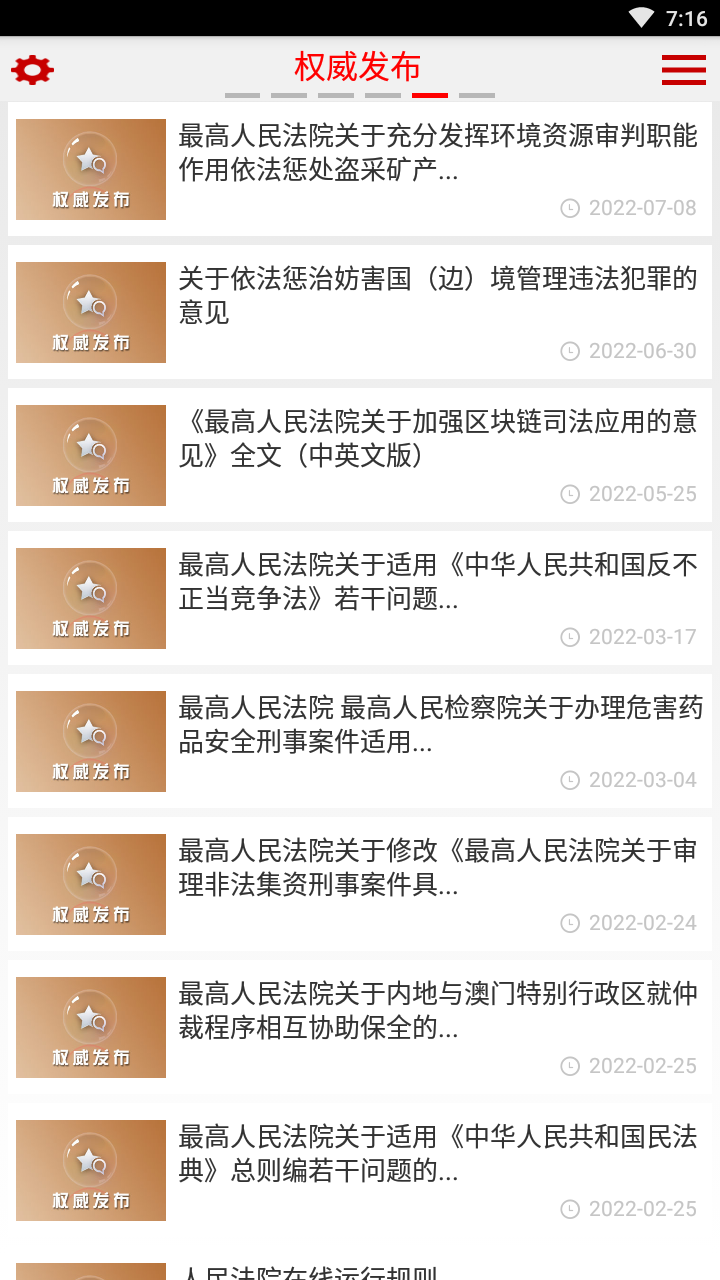Open the article on border management crimes
This screenshot has height=1280, width=720.
coord(360,312)
